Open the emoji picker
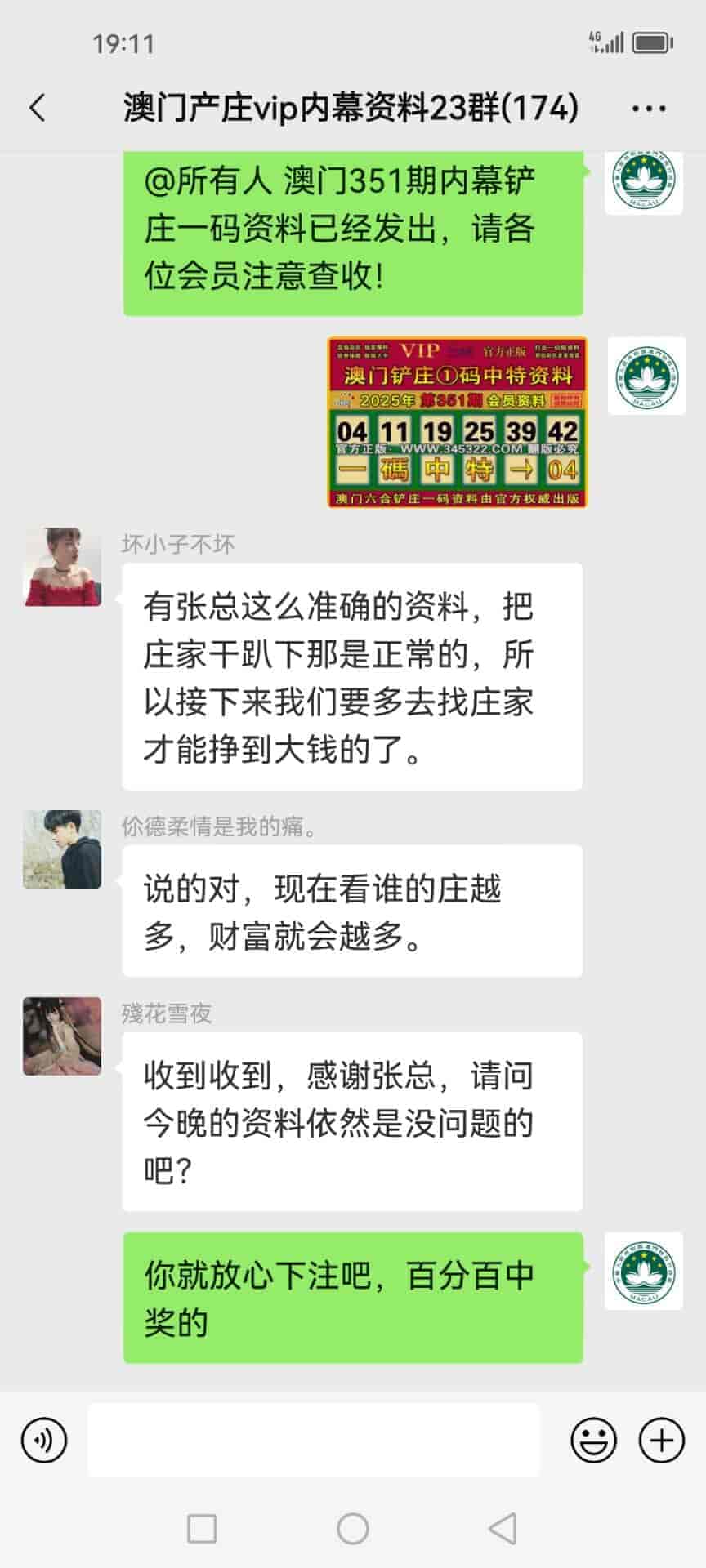 coord(593,1440)
